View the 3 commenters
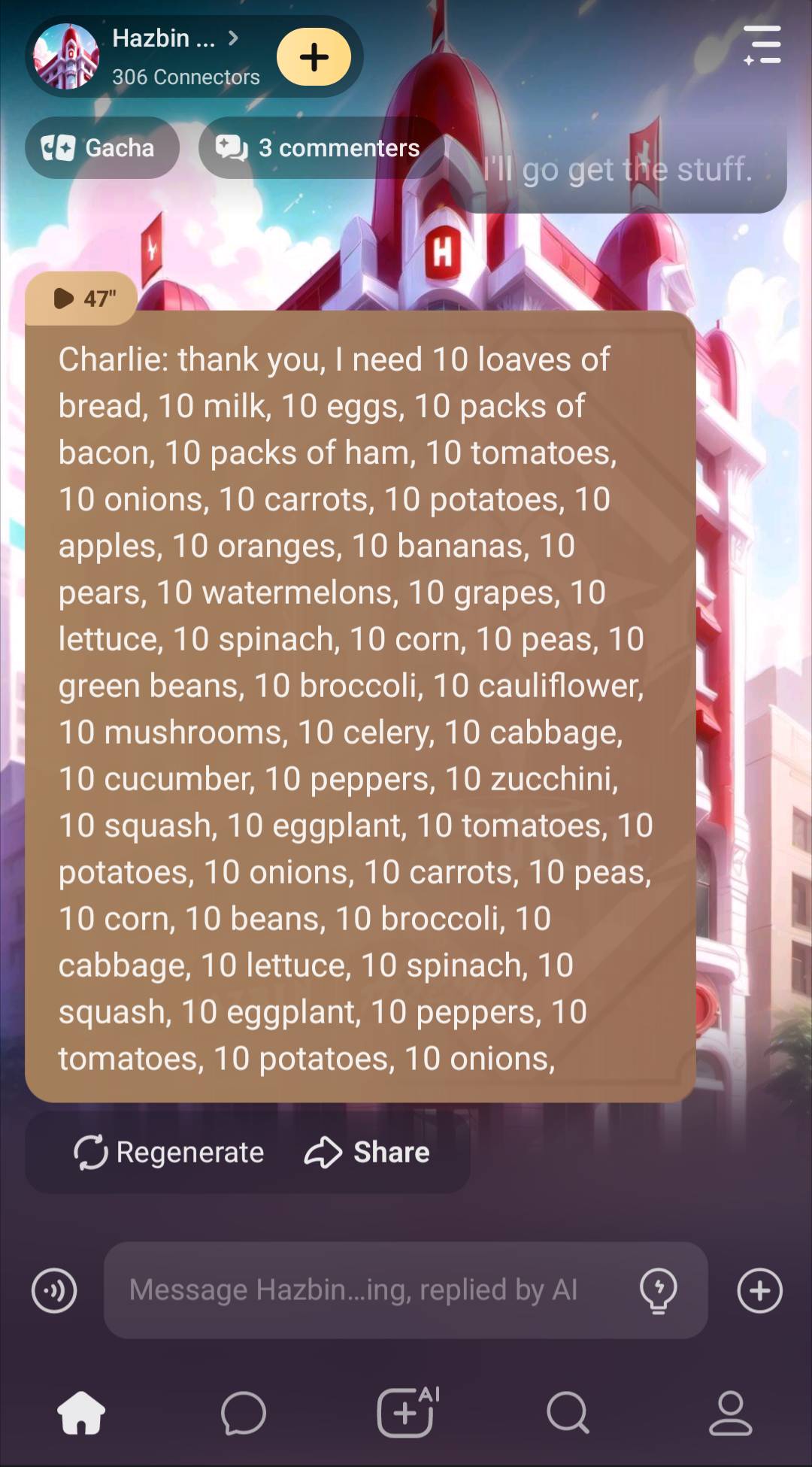Screen dimensions: 812x1467 click(320, 148)
